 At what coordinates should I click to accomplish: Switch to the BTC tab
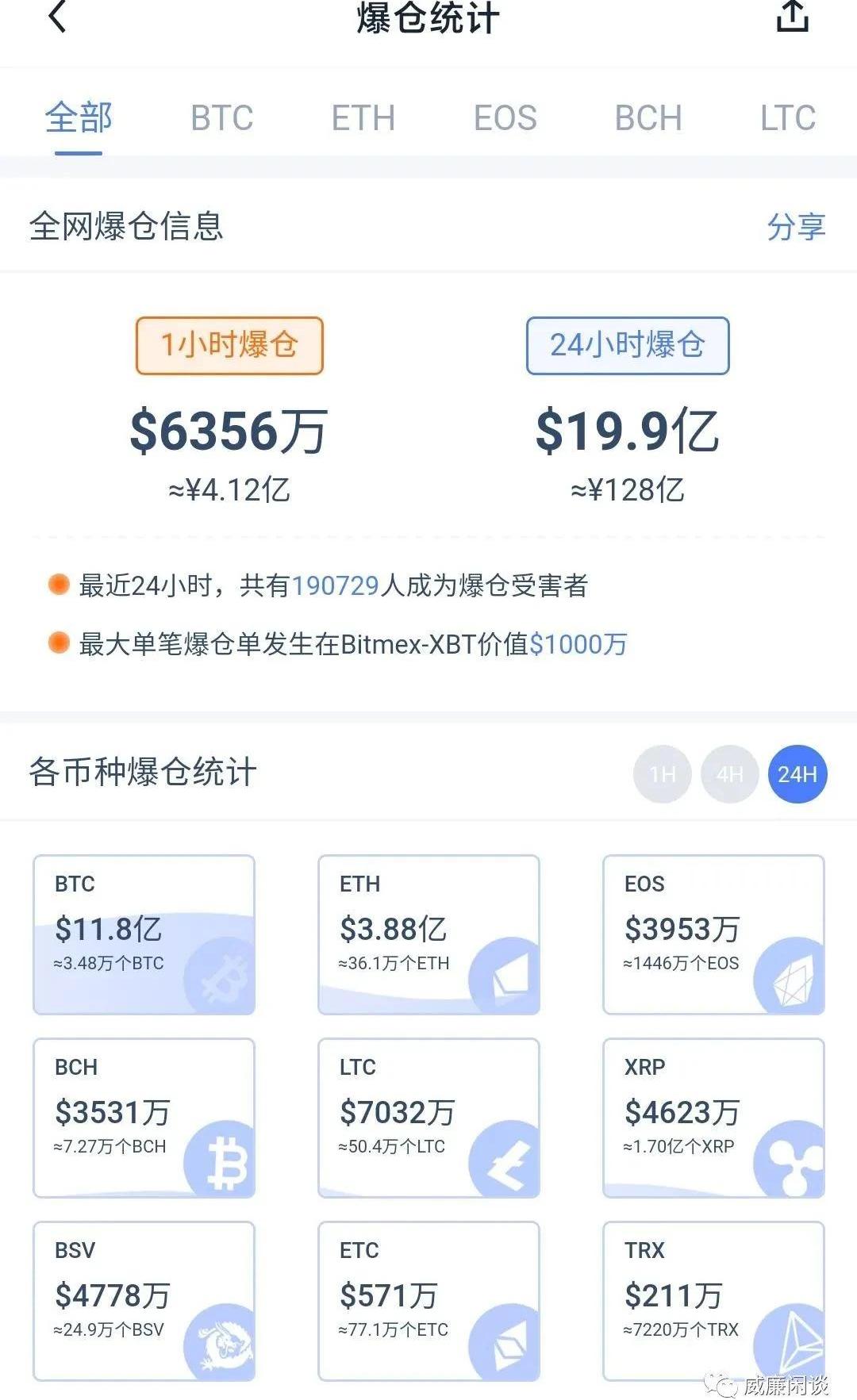tap(221, 118)
